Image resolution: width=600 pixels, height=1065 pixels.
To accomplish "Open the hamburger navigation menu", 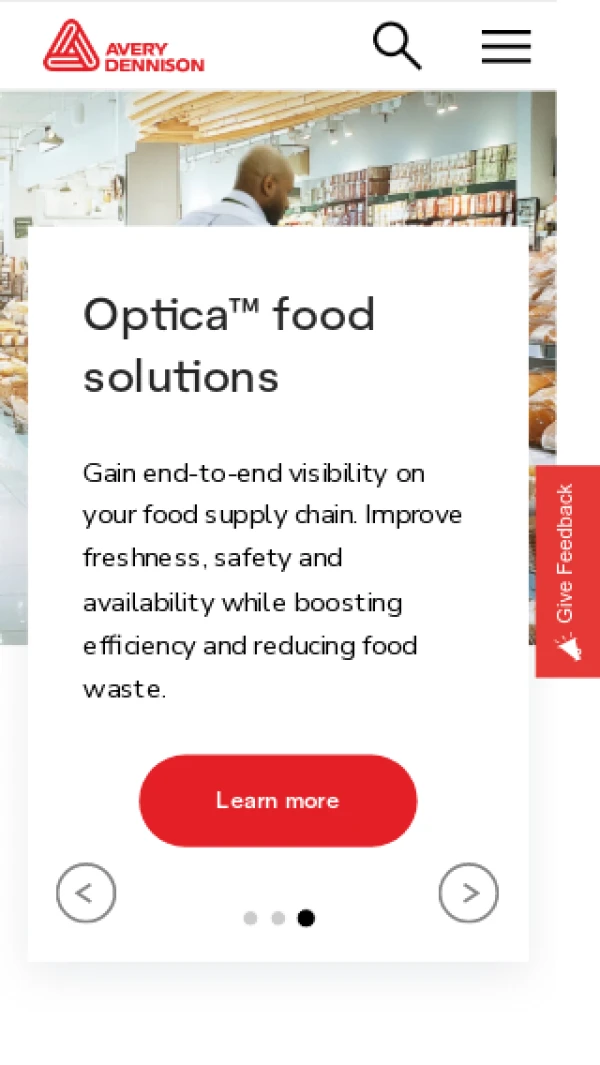I will [506, 46].
